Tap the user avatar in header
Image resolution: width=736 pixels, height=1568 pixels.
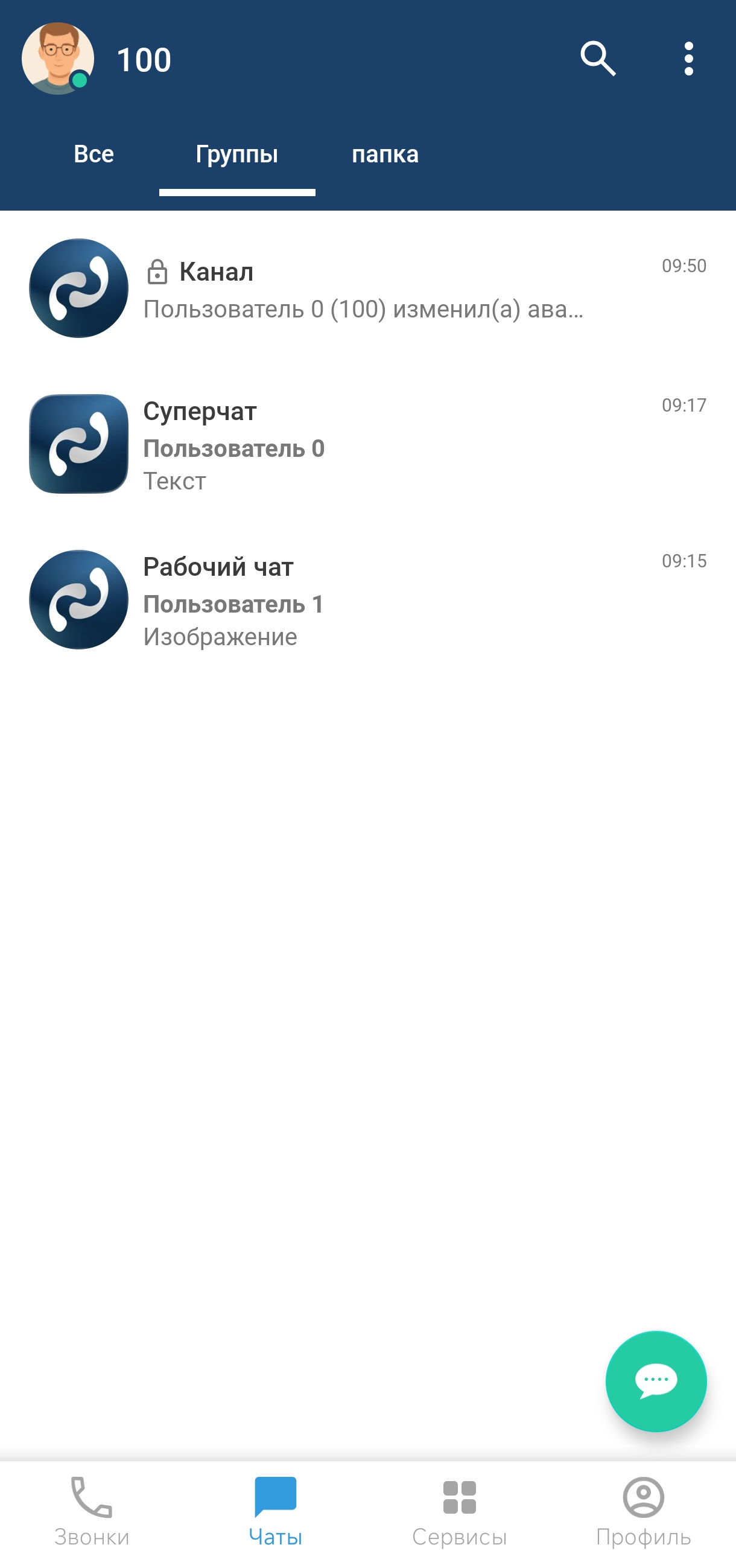[58, 59]
